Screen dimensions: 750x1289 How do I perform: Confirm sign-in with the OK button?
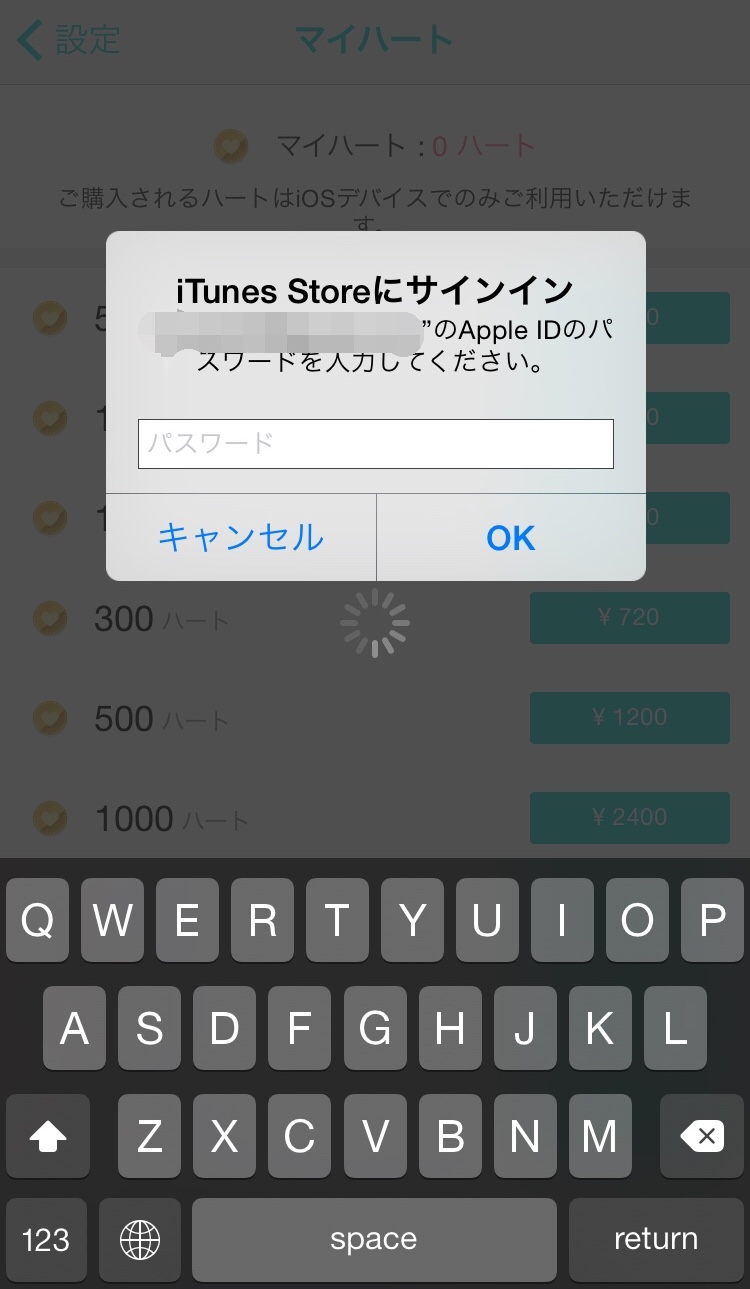pyautogui.click(x=510, y=537)
